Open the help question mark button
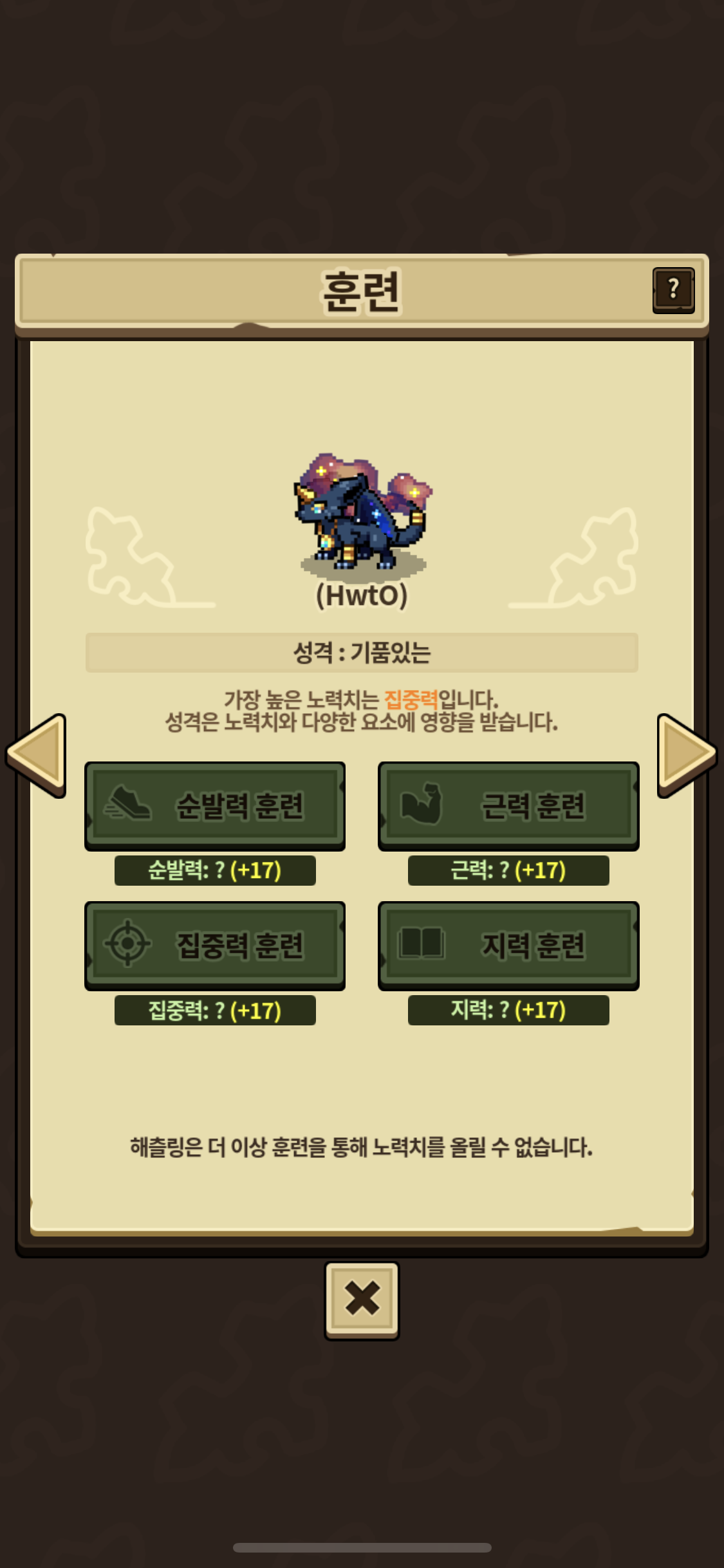This screenshot has height=1568, width=724. point(673,290)
